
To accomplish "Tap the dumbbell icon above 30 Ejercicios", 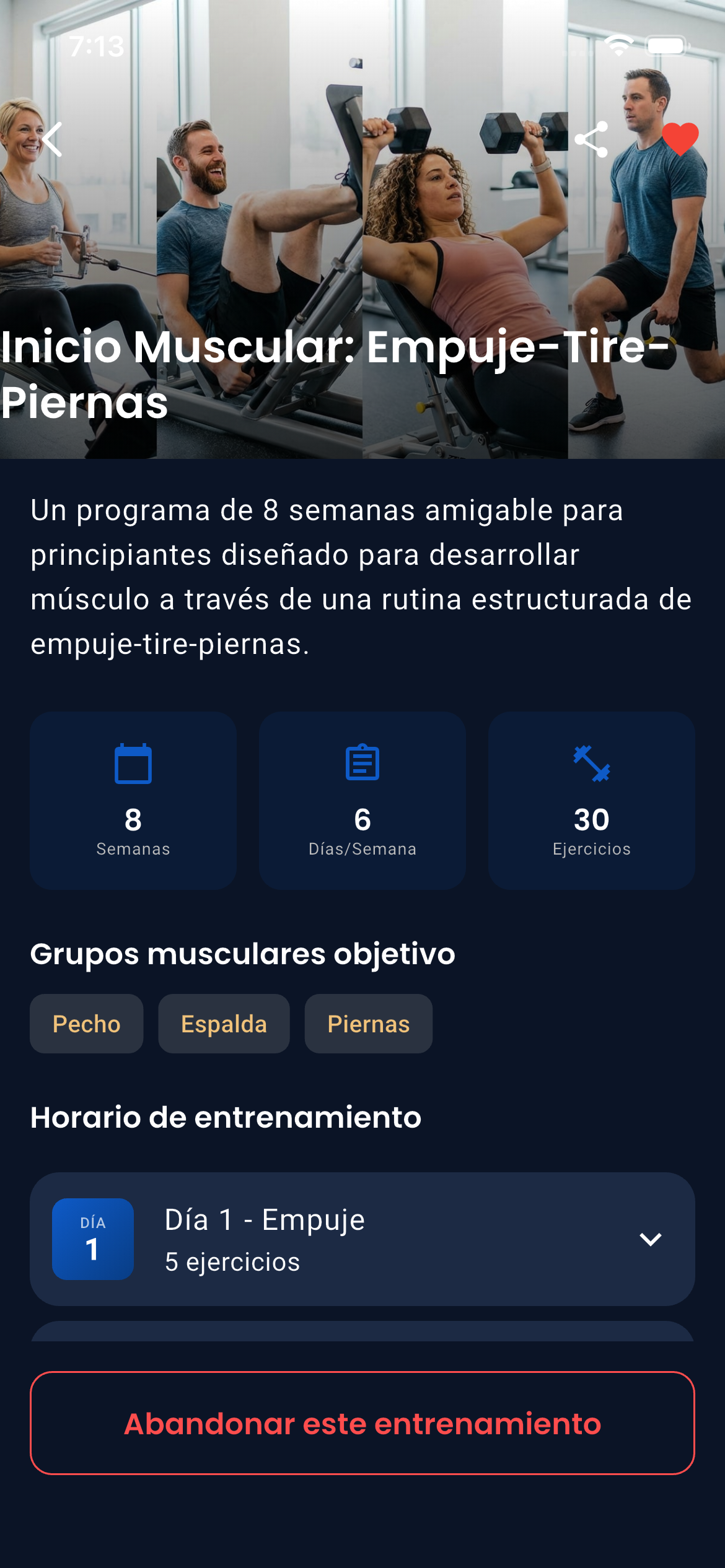I will [591, 763].
